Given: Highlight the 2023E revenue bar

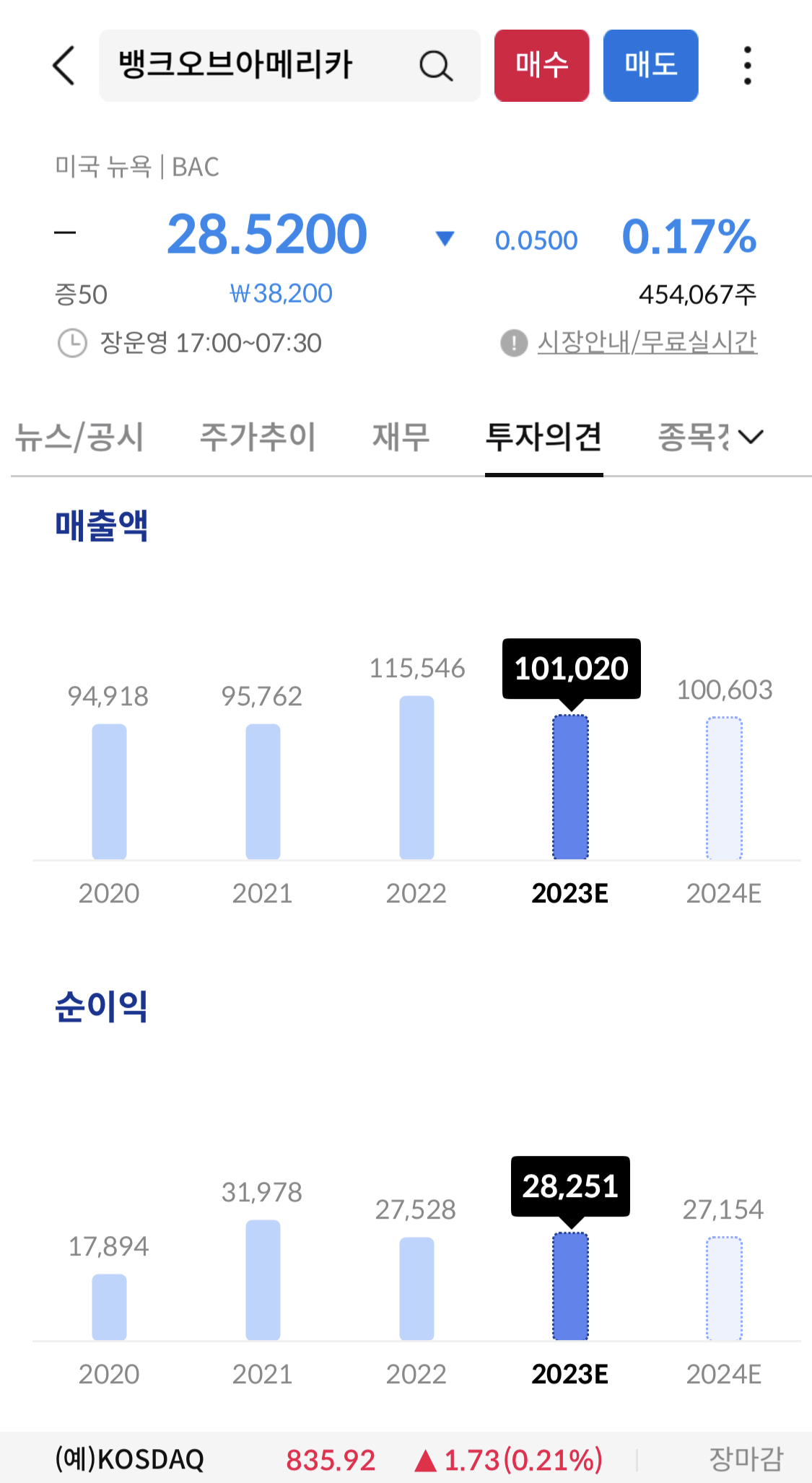Looking at the screenshot, I should pos(569,787).
